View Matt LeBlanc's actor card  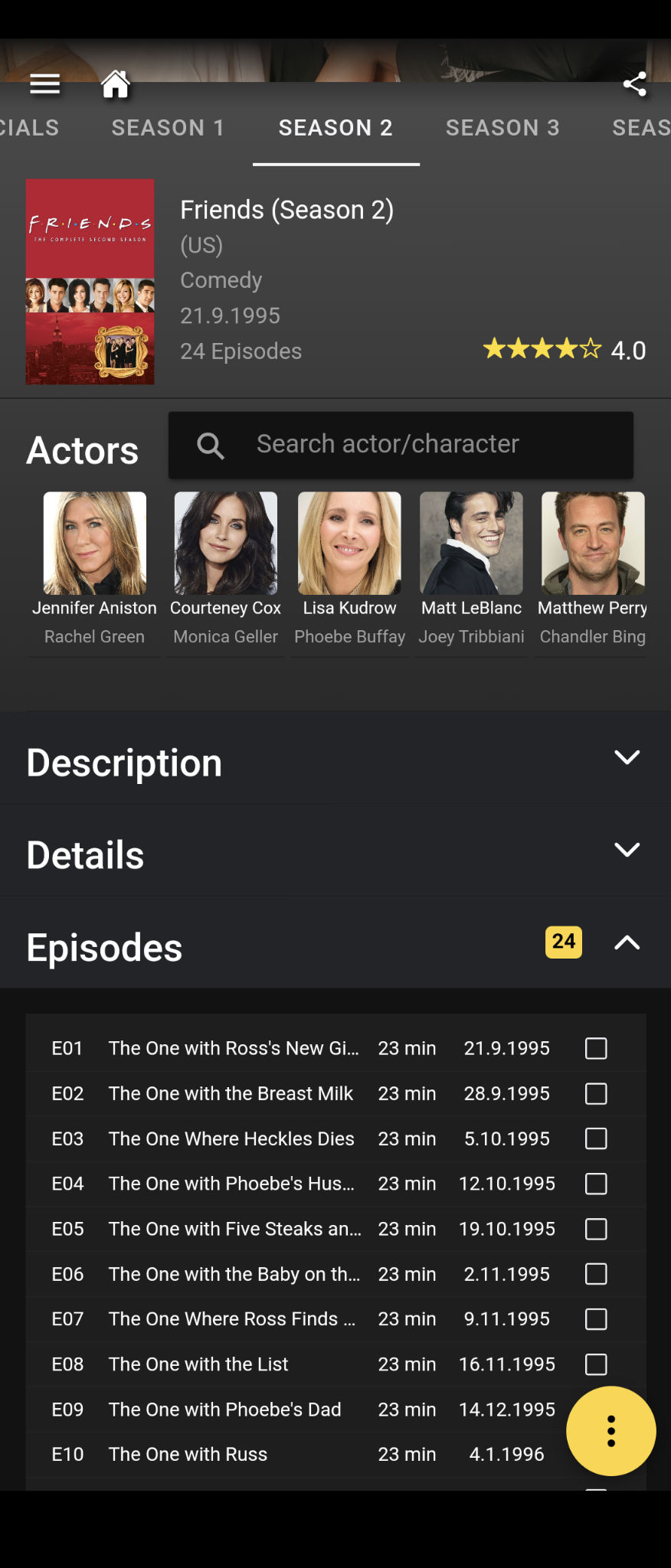click(471, 570)
